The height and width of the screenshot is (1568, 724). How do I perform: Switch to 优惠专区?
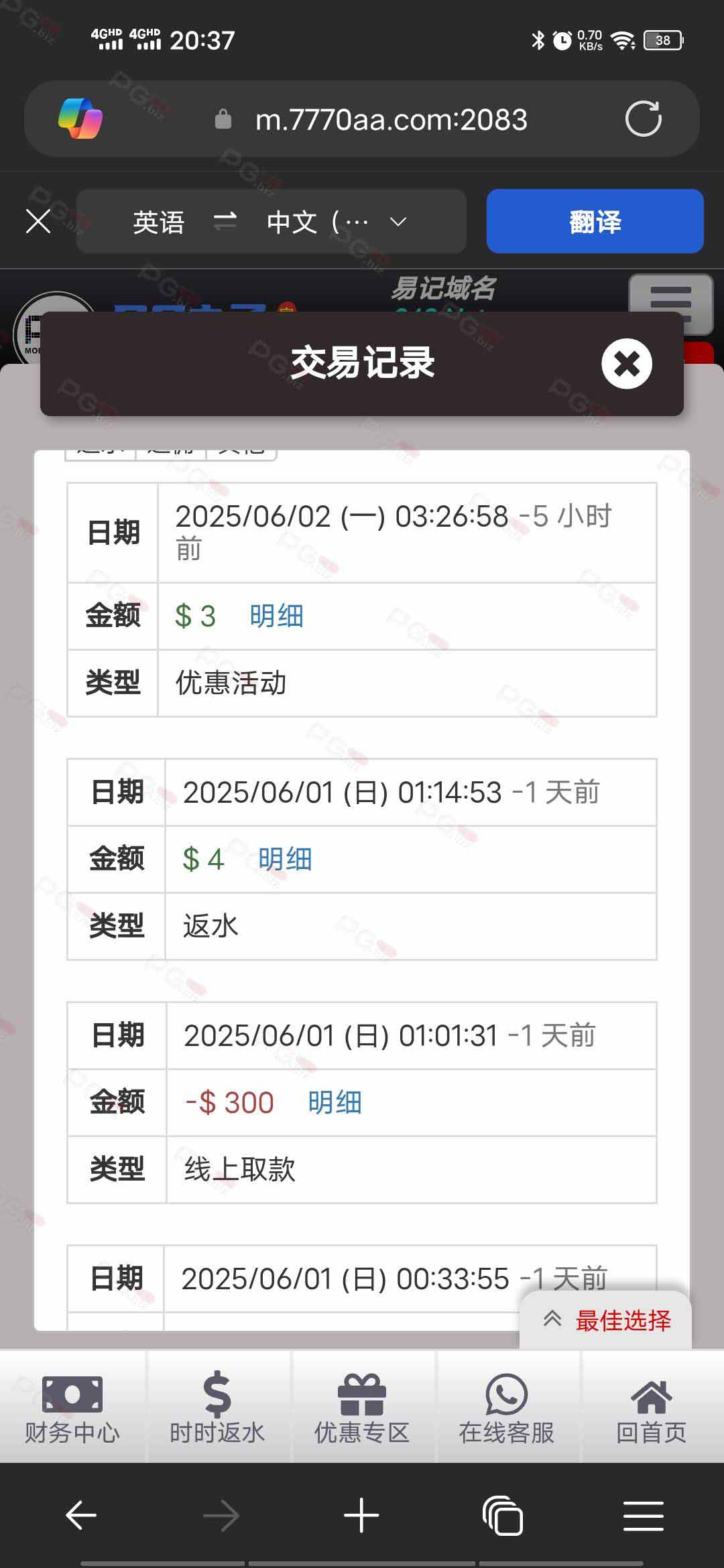pyautogui.click(x=362, y=1407)
